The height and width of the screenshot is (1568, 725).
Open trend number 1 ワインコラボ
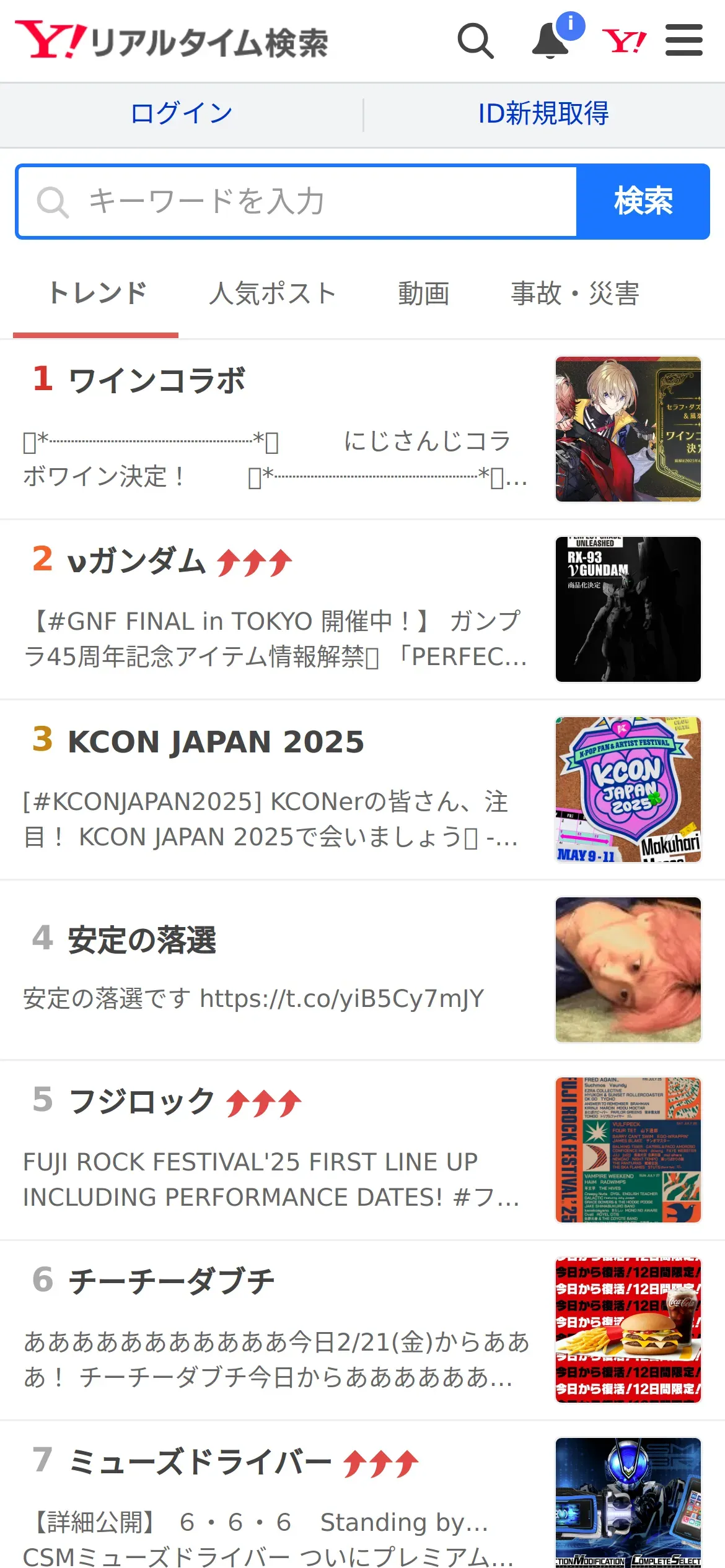coord(157,380)
